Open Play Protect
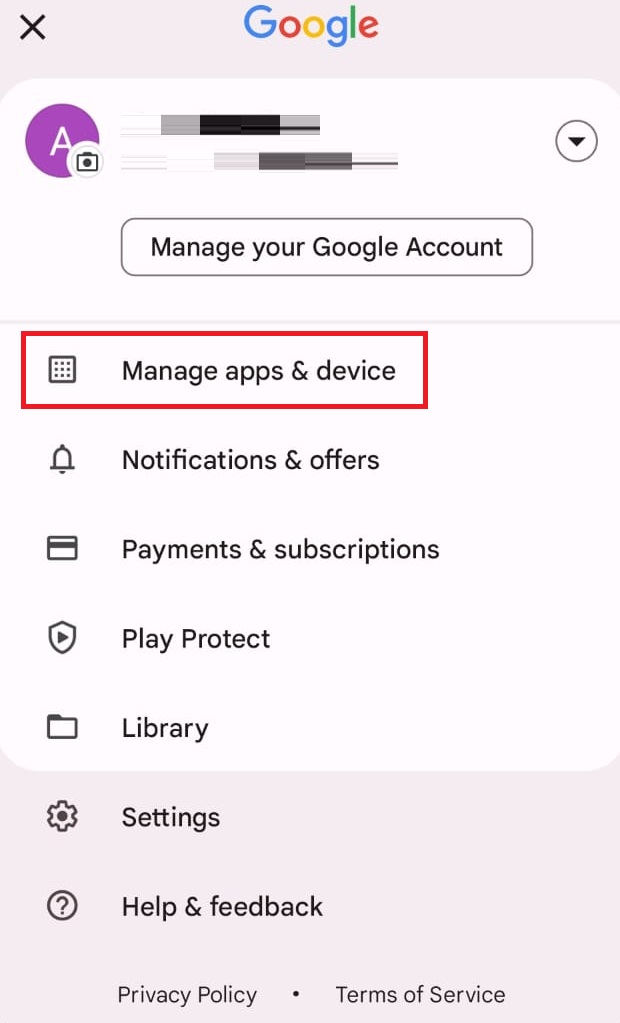The height and width of the screenshot is (1023, 620). tap(195, 639)
